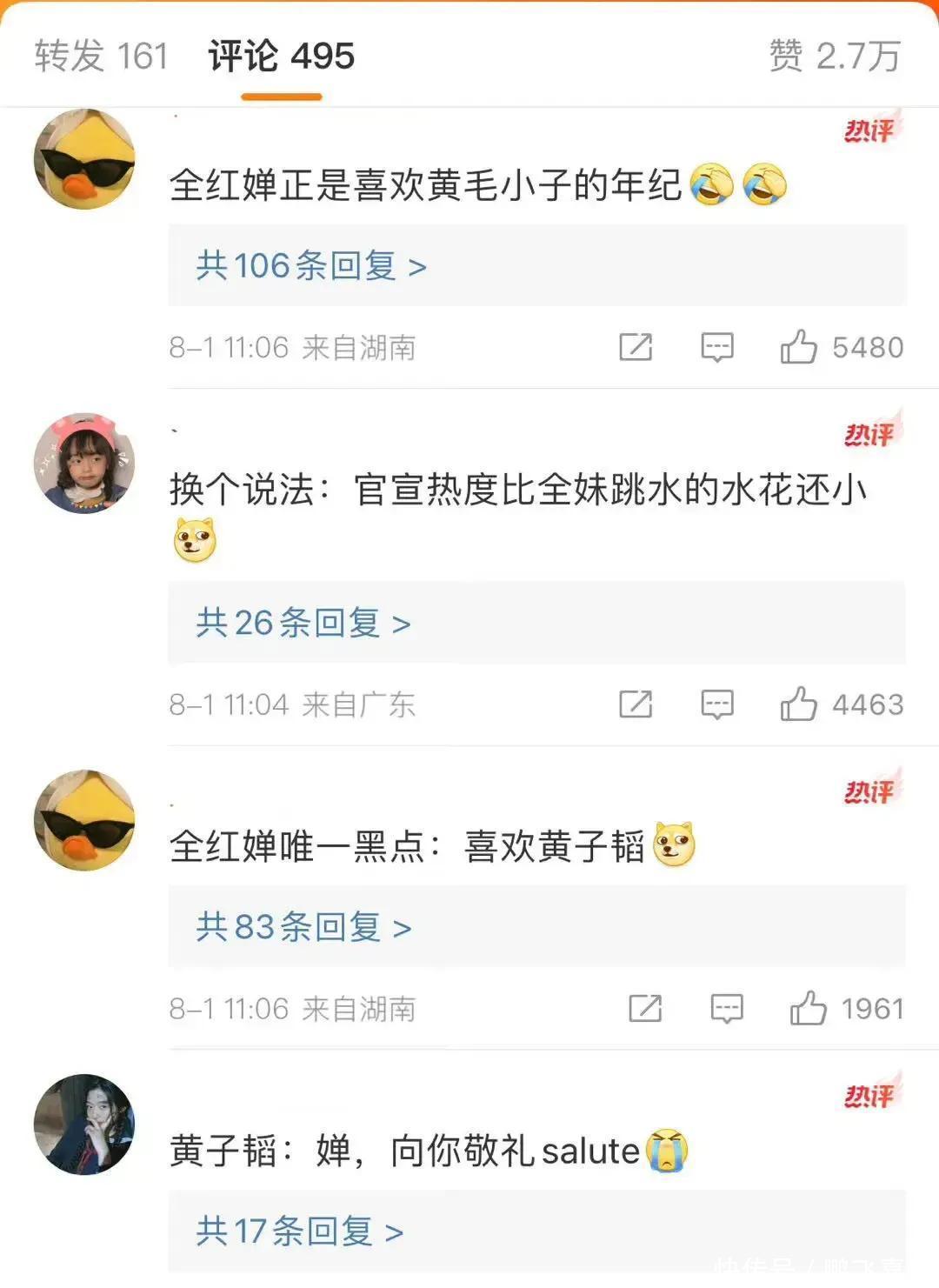Open duck avatar beside 喜欢黄毛小子的年纪 comment
Screen dimensions: 939x1288
point(84,159)
